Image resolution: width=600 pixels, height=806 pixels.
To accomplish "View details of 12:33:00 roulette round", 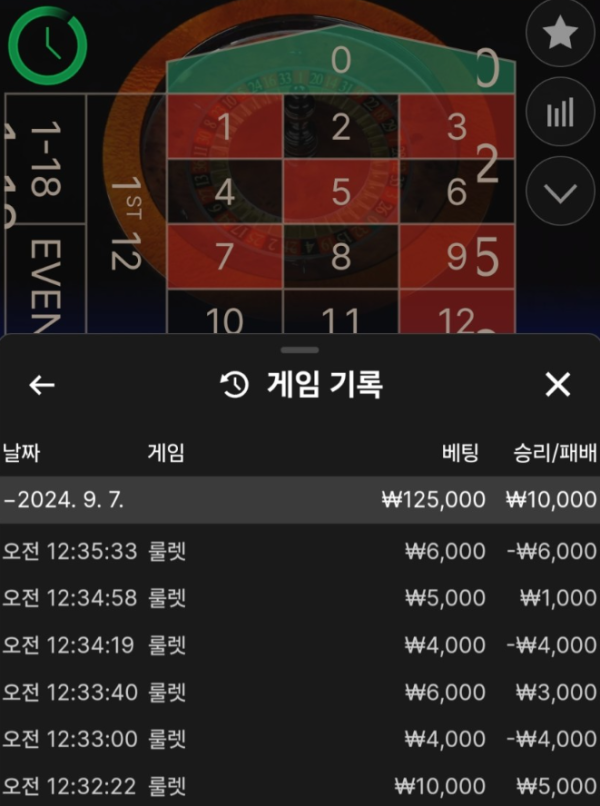I will click(x=300, y=739).
